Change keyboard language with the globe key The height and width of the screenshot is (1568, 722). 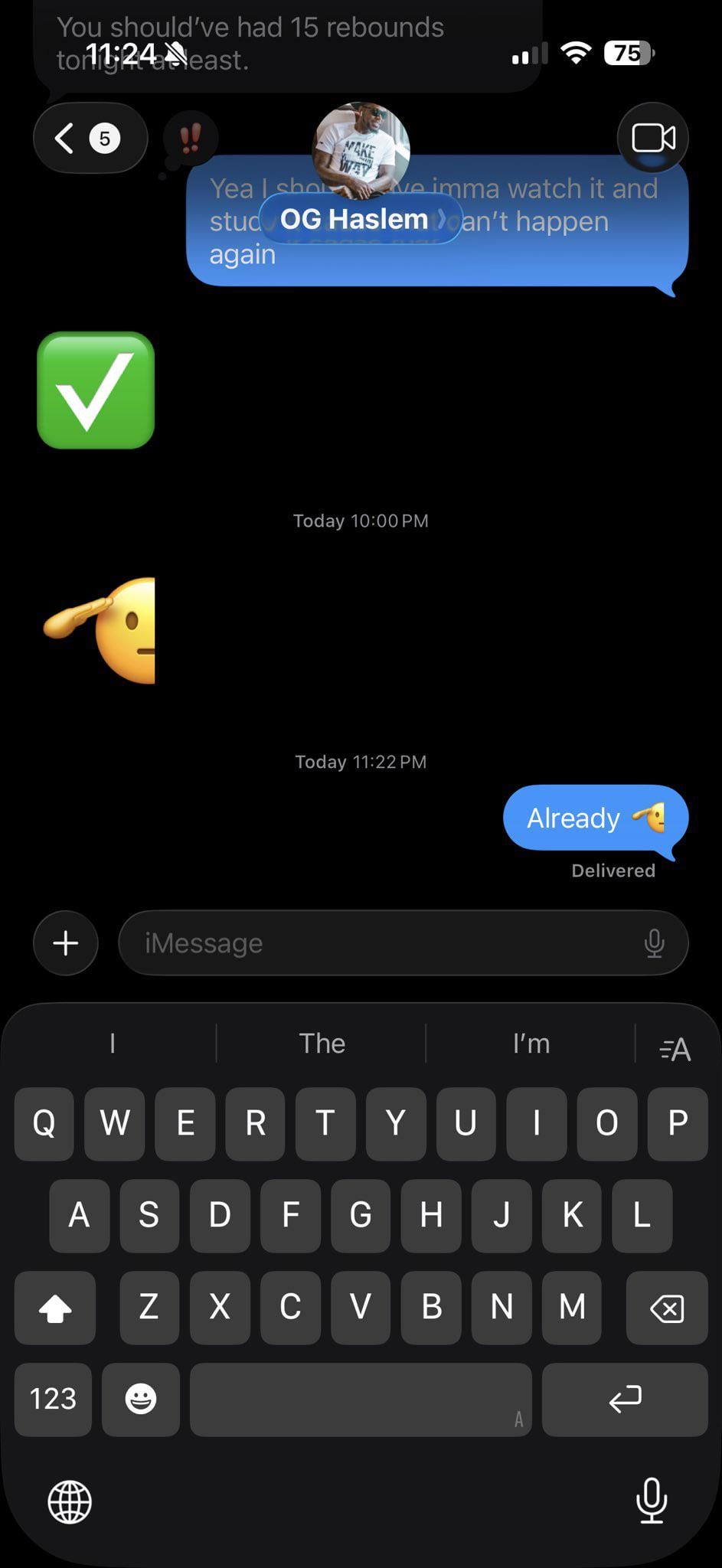[x=70, y=1501]
